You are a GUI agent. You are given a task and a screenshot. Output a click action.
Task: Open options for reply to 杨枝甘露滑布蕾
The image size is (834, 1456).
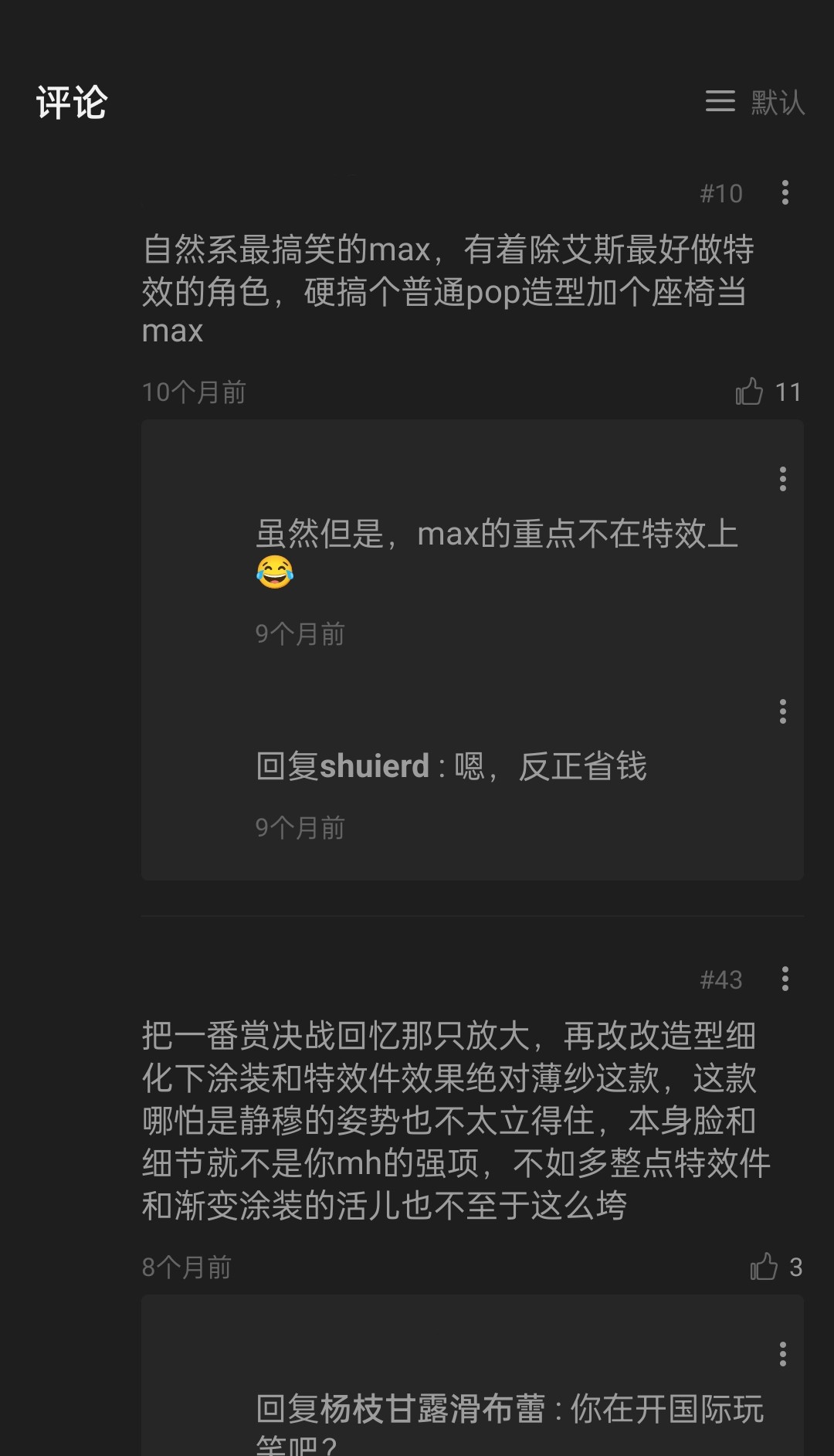[782, 1354]
